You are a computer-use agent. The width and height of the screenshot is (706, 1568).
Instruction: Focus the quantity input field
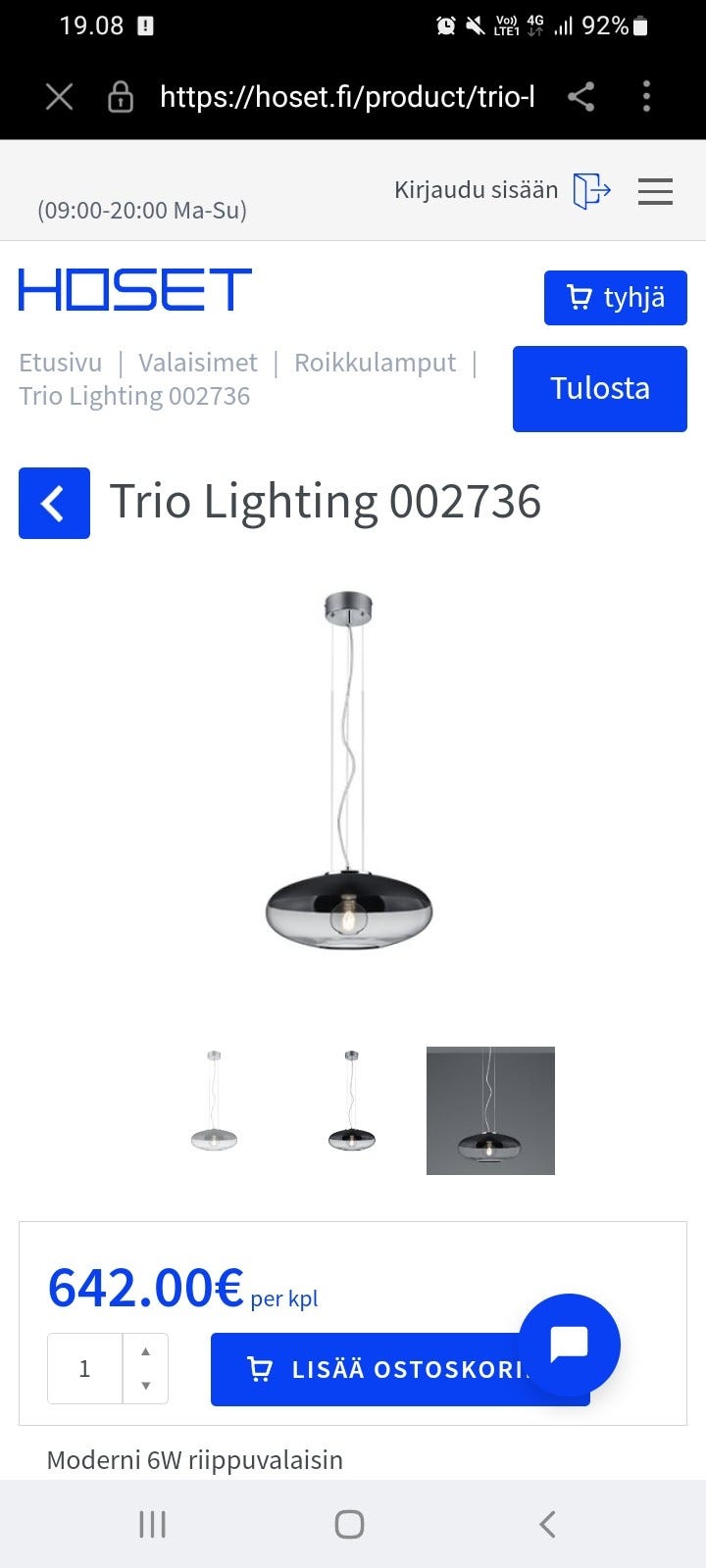(x=84, y=1369)
